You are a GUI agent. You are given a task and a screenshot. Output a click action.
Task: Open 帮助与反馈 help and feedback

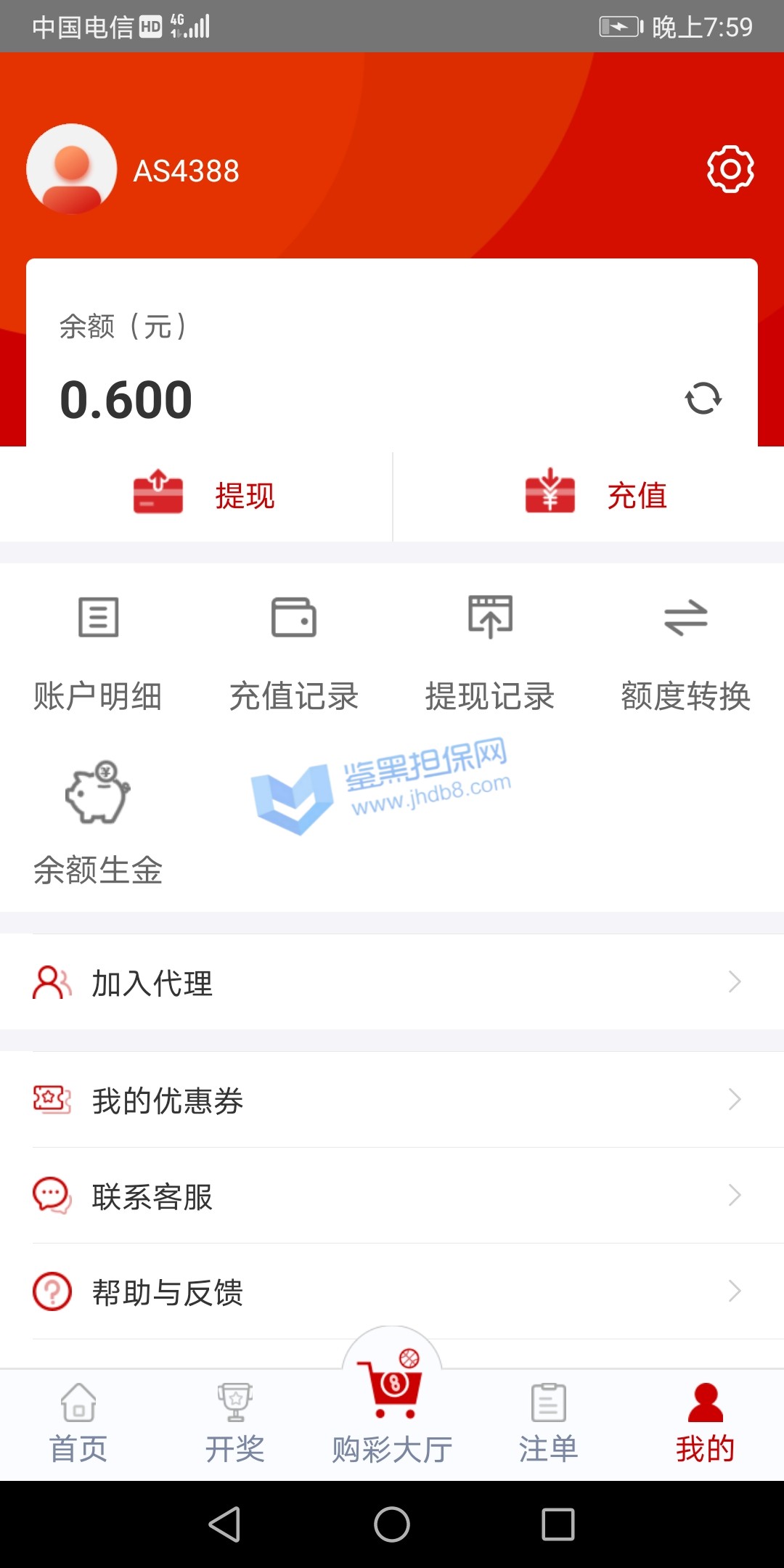392,1292
